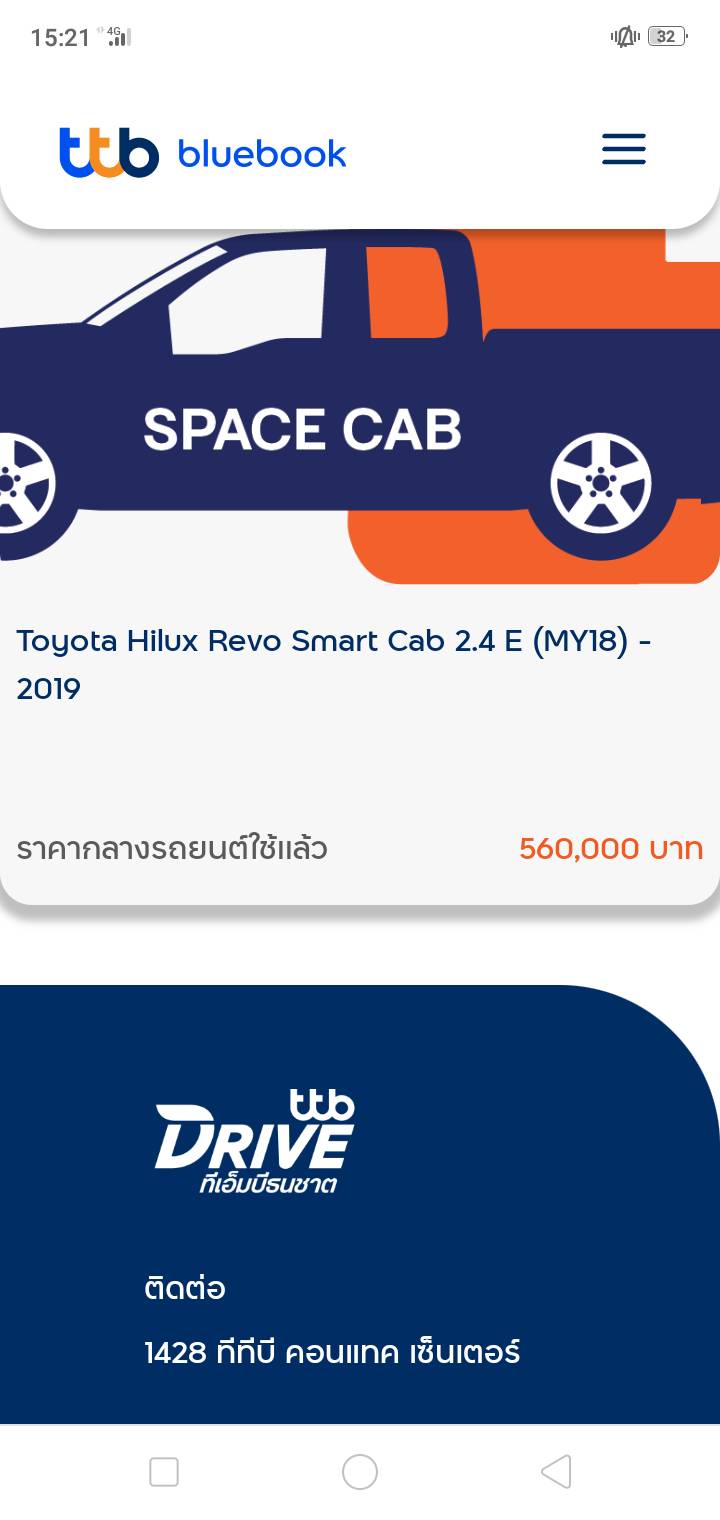Tap the ttb bluebook logo
Screen dimensions: 720x1520
coord(203,153)
